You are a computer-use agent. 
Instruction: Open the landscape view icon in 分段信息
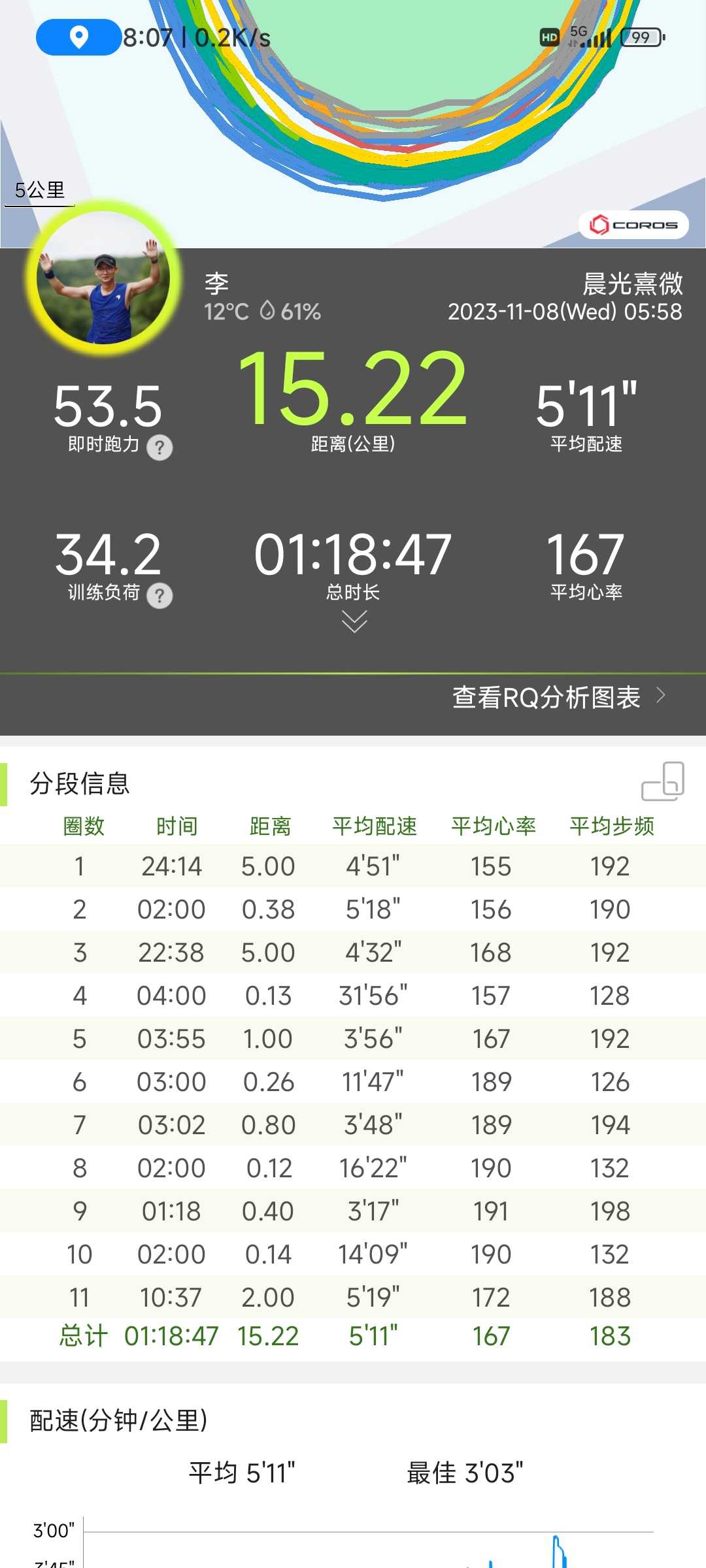click(663, 781)
